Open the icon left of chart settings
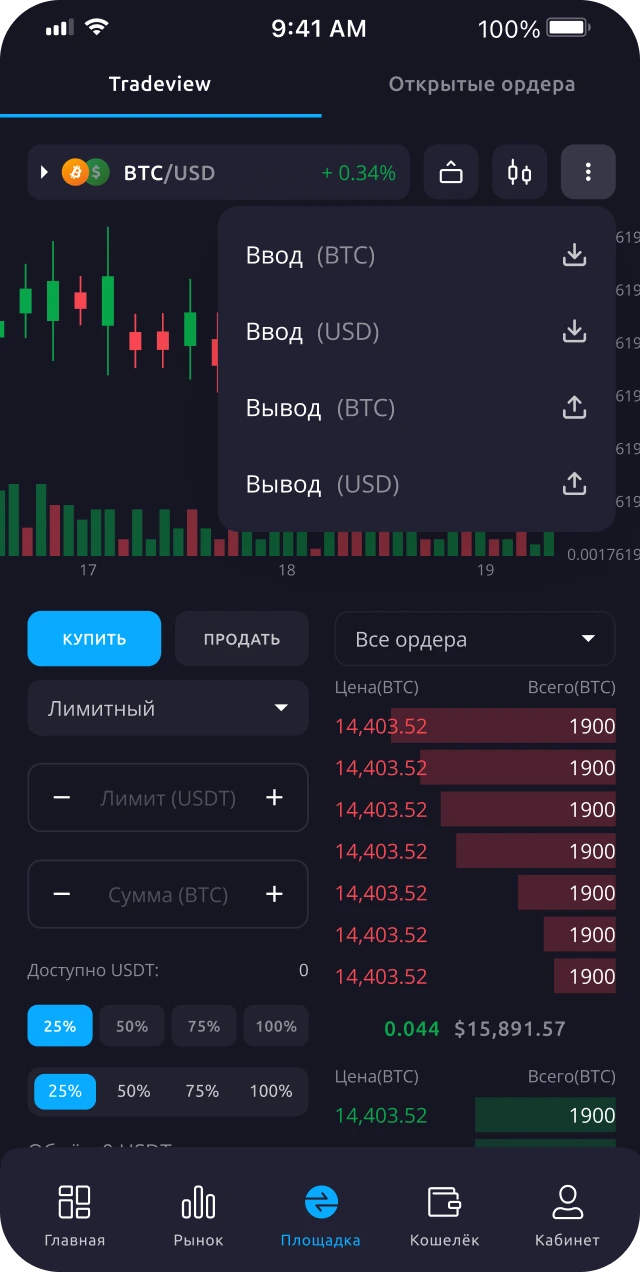This screenshot has width=640, height=1272. (451, 172)
